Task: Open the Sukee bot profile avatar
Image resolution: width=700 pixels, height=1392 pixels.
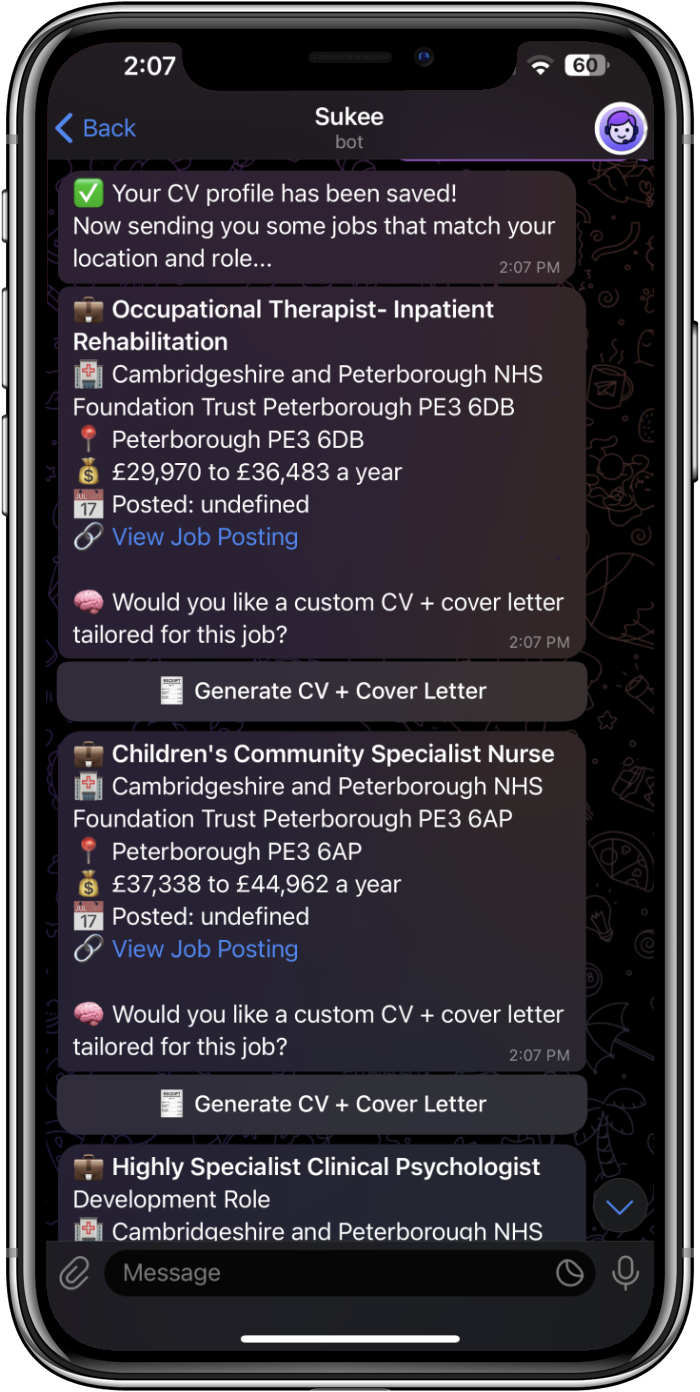Action: pyautogui.click(x=620, y=129)
